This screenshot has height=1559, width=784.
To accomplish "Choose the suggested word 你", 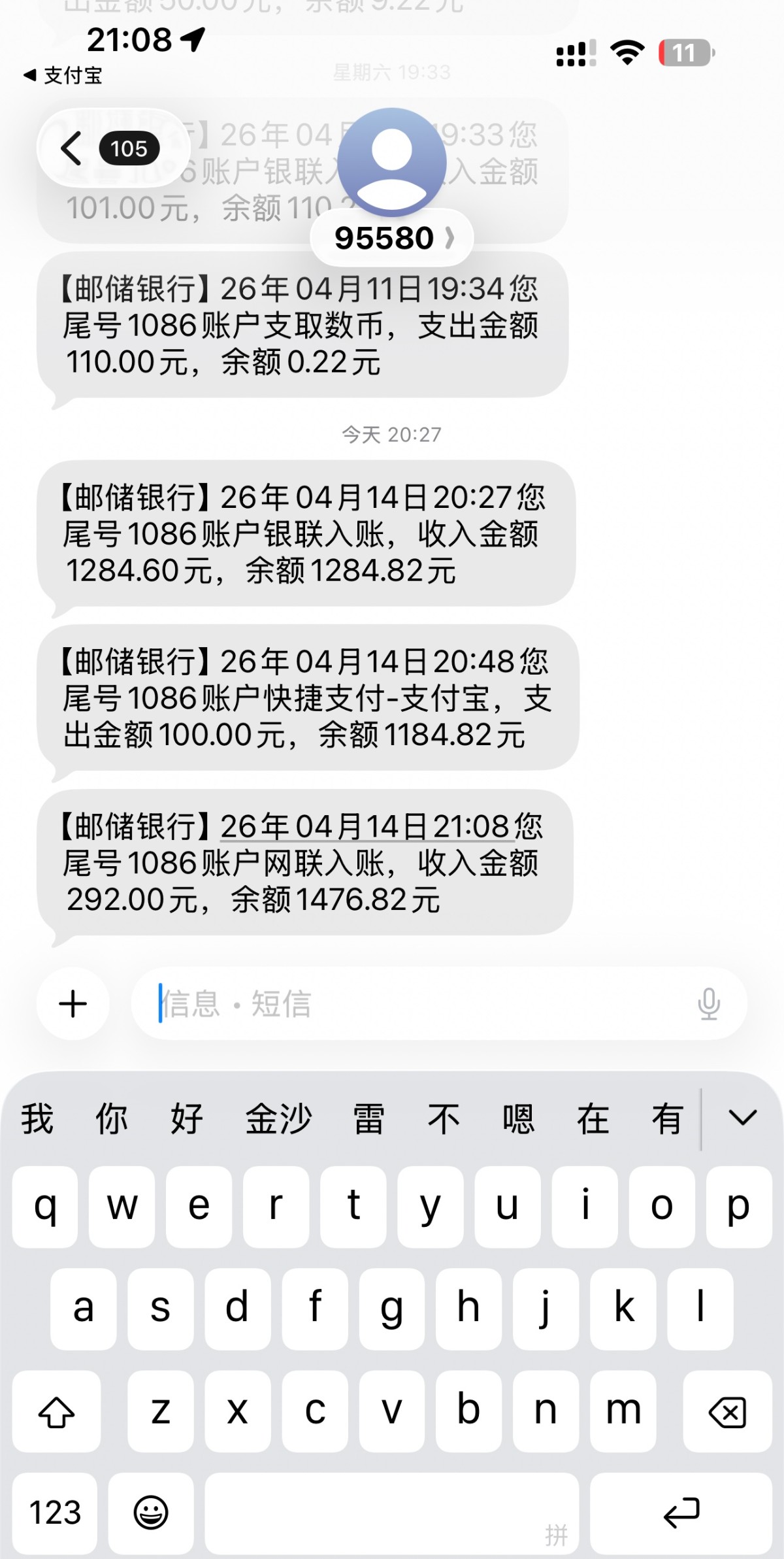I will pyautogui.click(x=112, y=1118).
